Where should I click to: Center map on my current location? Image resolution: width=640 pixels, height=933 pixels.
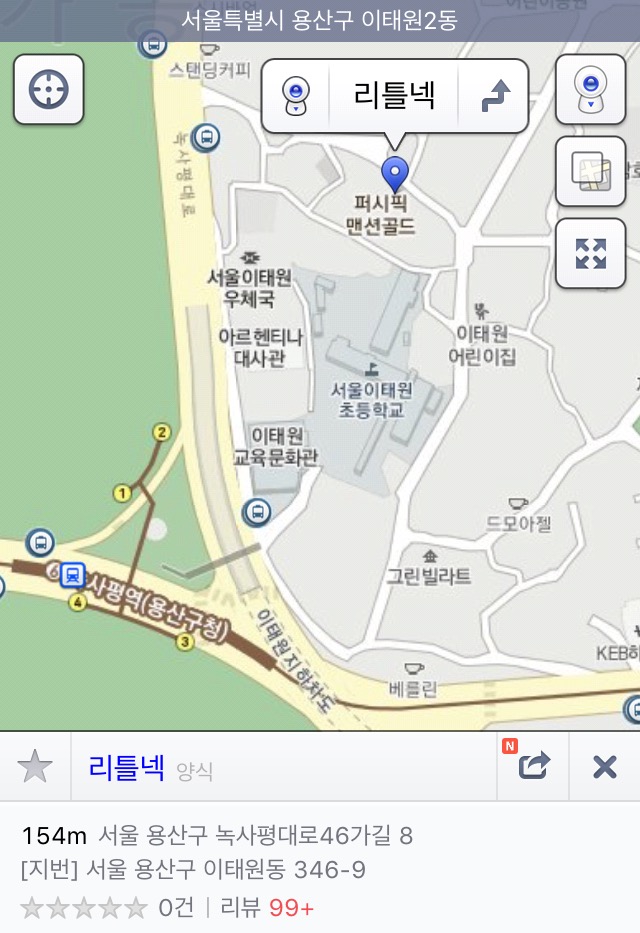pyautogui.click(x=48, y=90)
